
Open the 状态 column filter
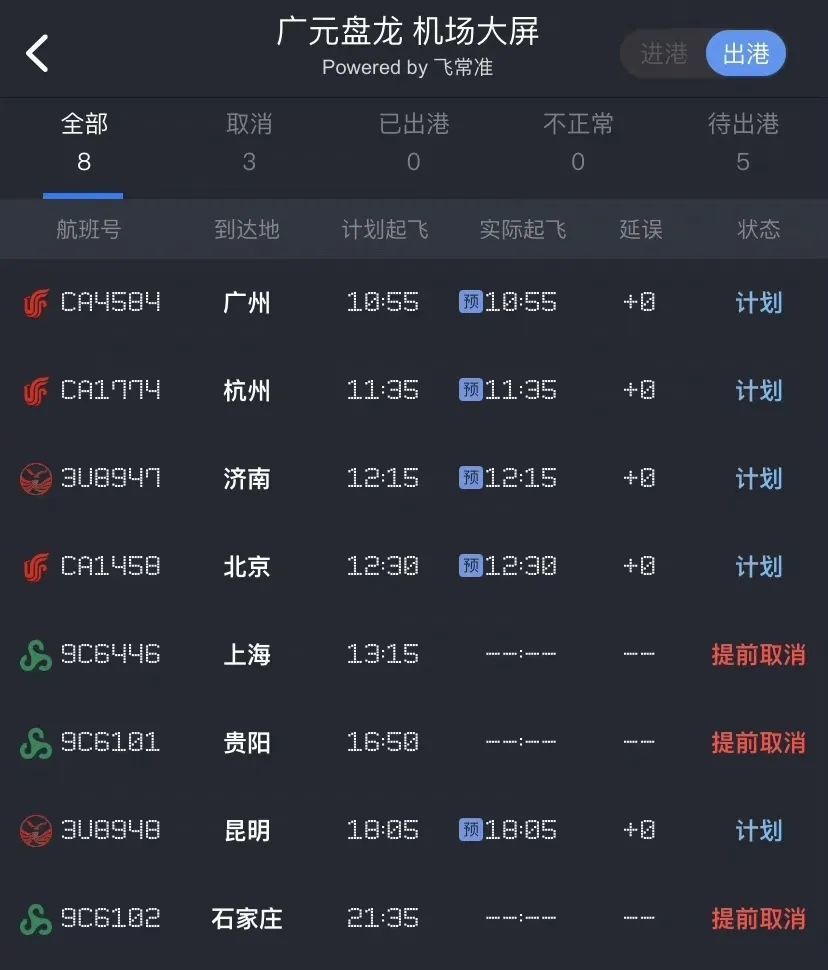[759, 229]
